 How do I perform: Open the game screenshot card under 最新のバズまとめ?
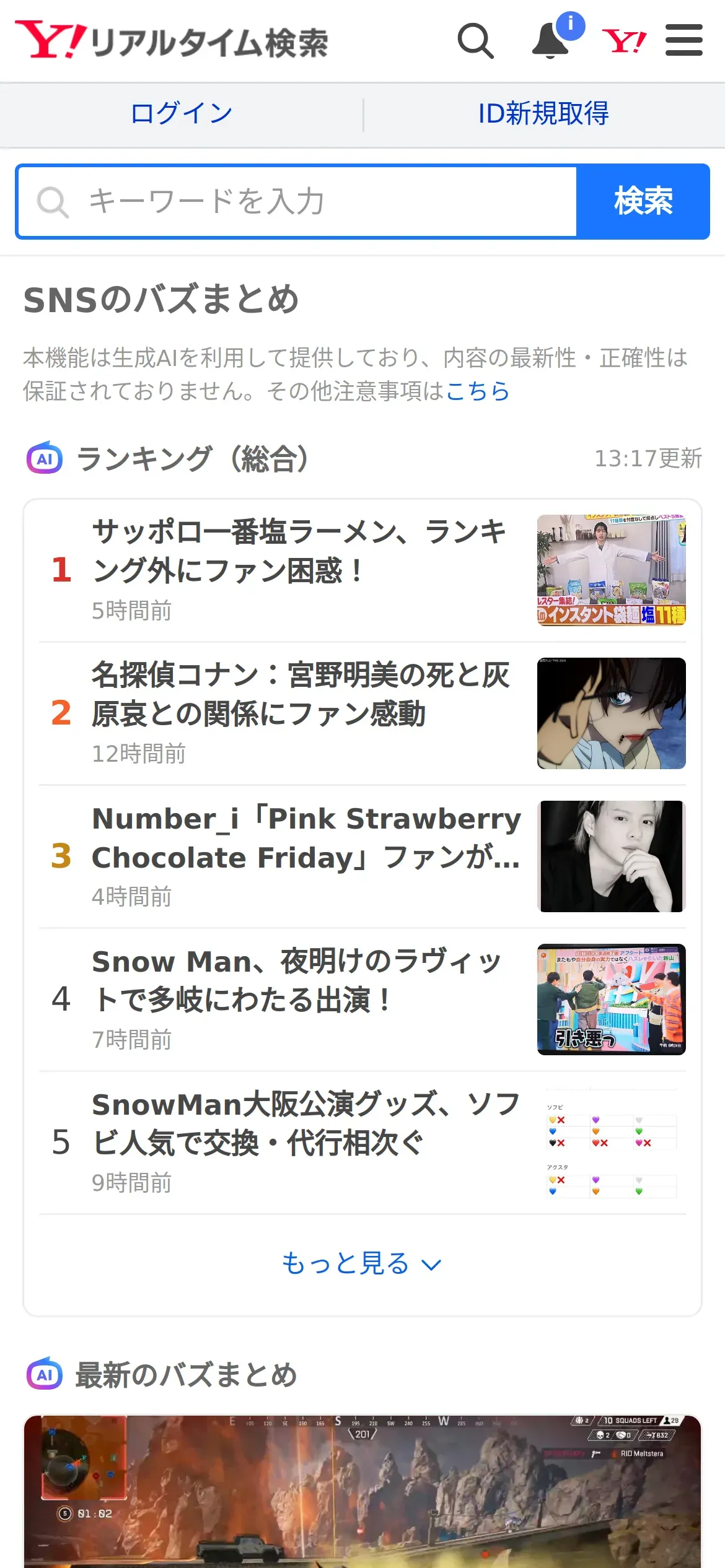362,1492
